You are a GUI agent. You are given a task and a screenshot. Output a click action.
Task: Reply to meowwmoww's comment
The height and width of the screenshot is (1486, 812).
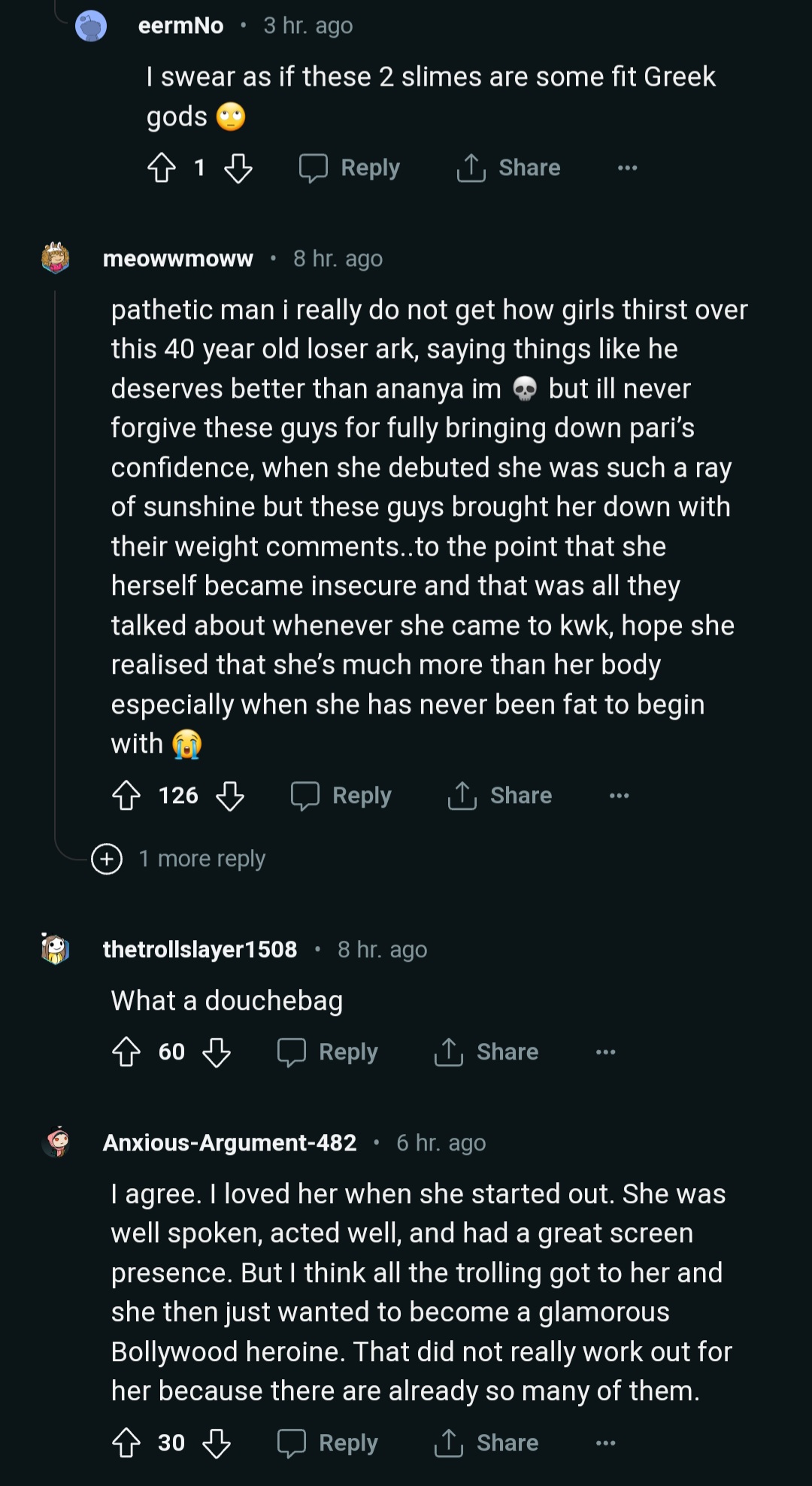click(341, 796)
